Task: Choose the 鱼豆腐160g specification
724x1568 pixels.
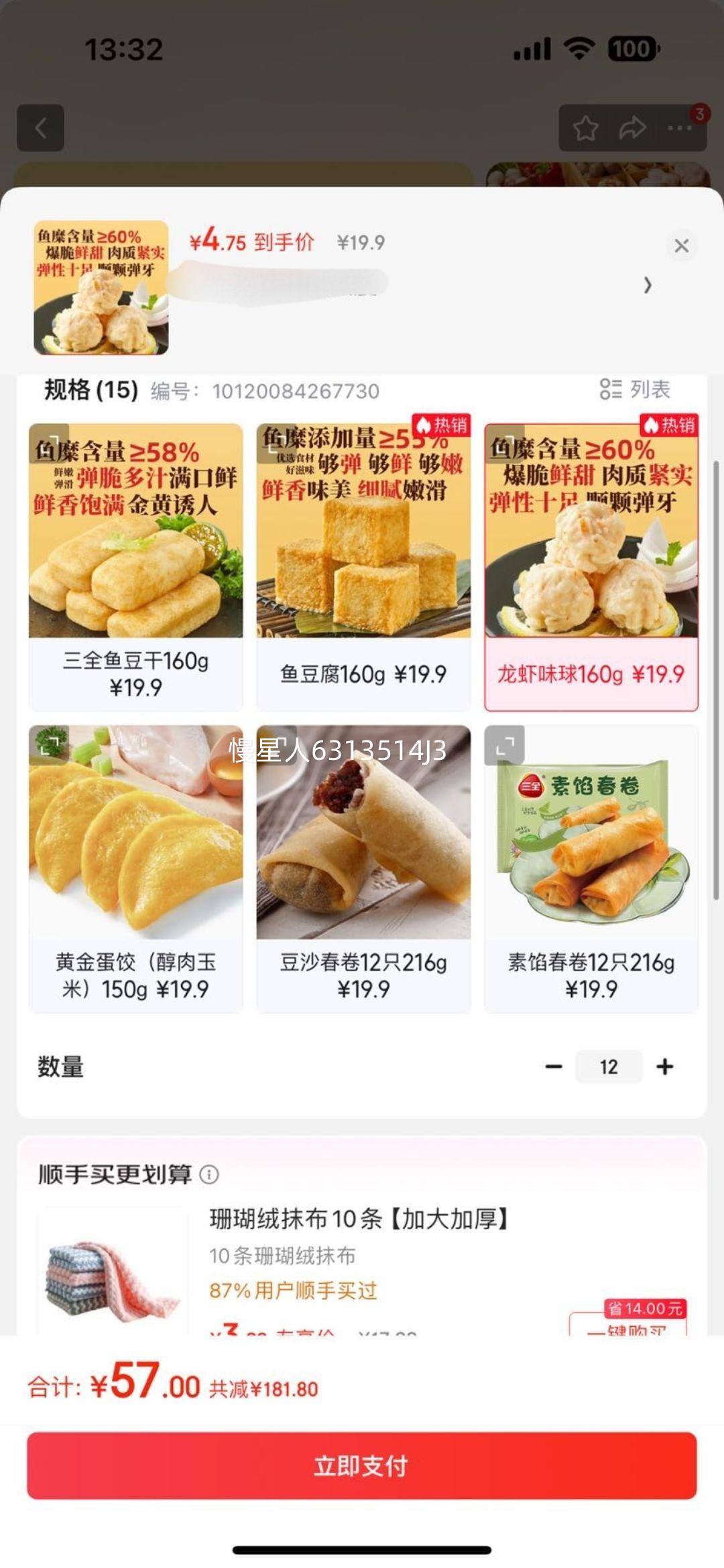Action: pos(363,567)
